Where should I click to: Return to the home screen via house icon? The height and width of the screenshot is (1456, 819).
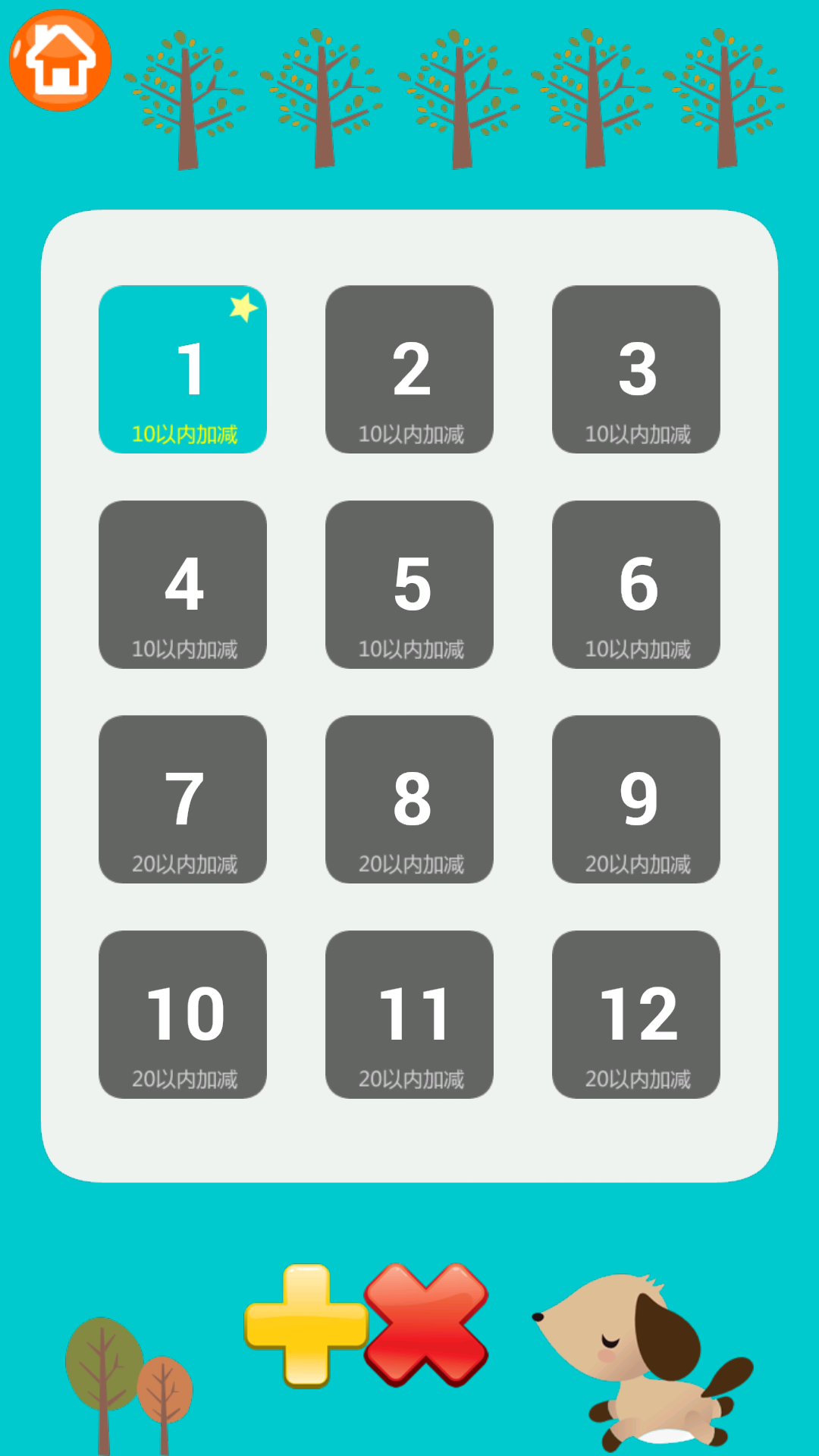tap(60, 61)
